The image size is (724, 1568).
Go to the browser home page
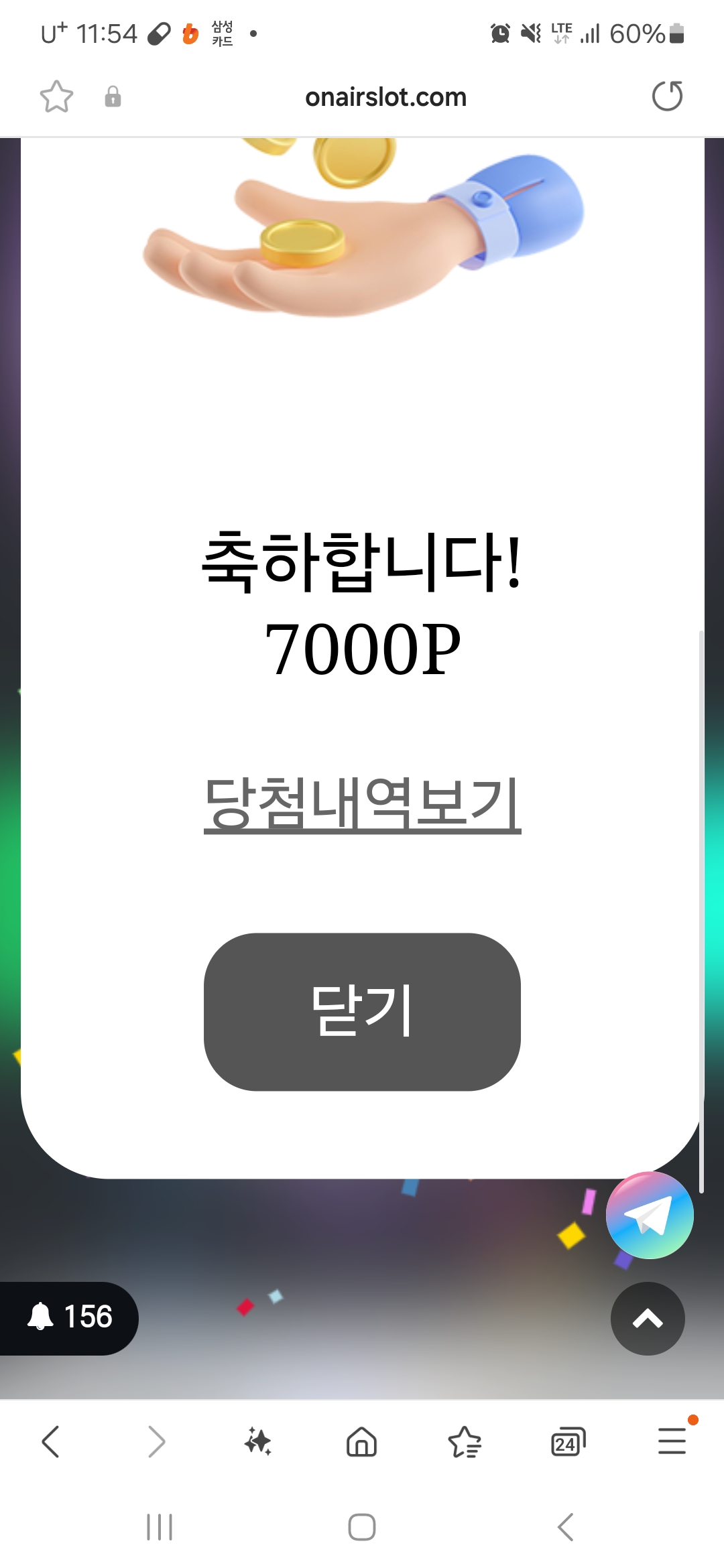click(361, 1441)
